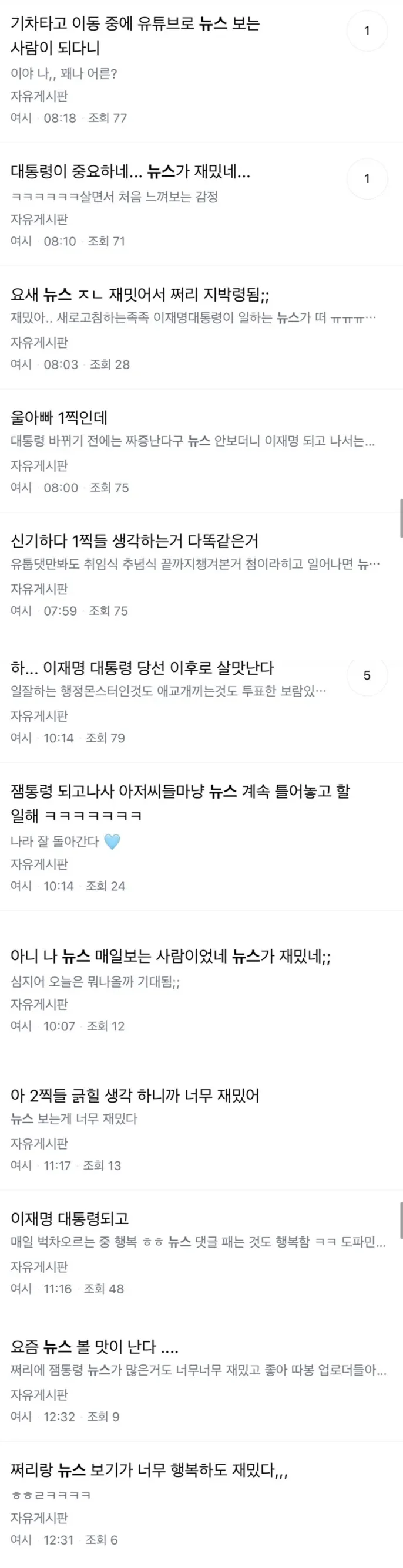Screen dimensions: 403x1568
Task: View the comment on the '대통령이 중요하네' post
Action: click(367, 178)
